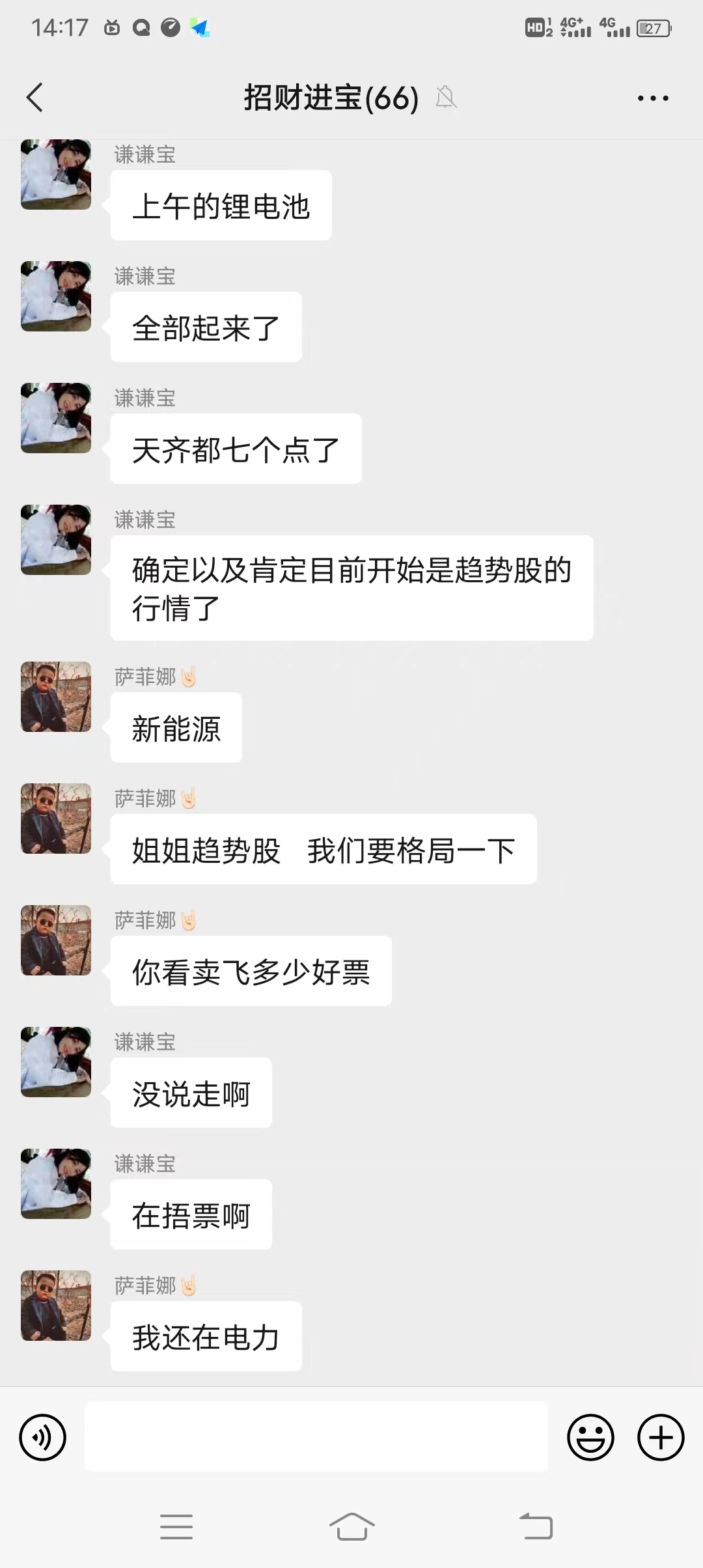Tap the bubble 上午的锂电池

click(220, 204)
